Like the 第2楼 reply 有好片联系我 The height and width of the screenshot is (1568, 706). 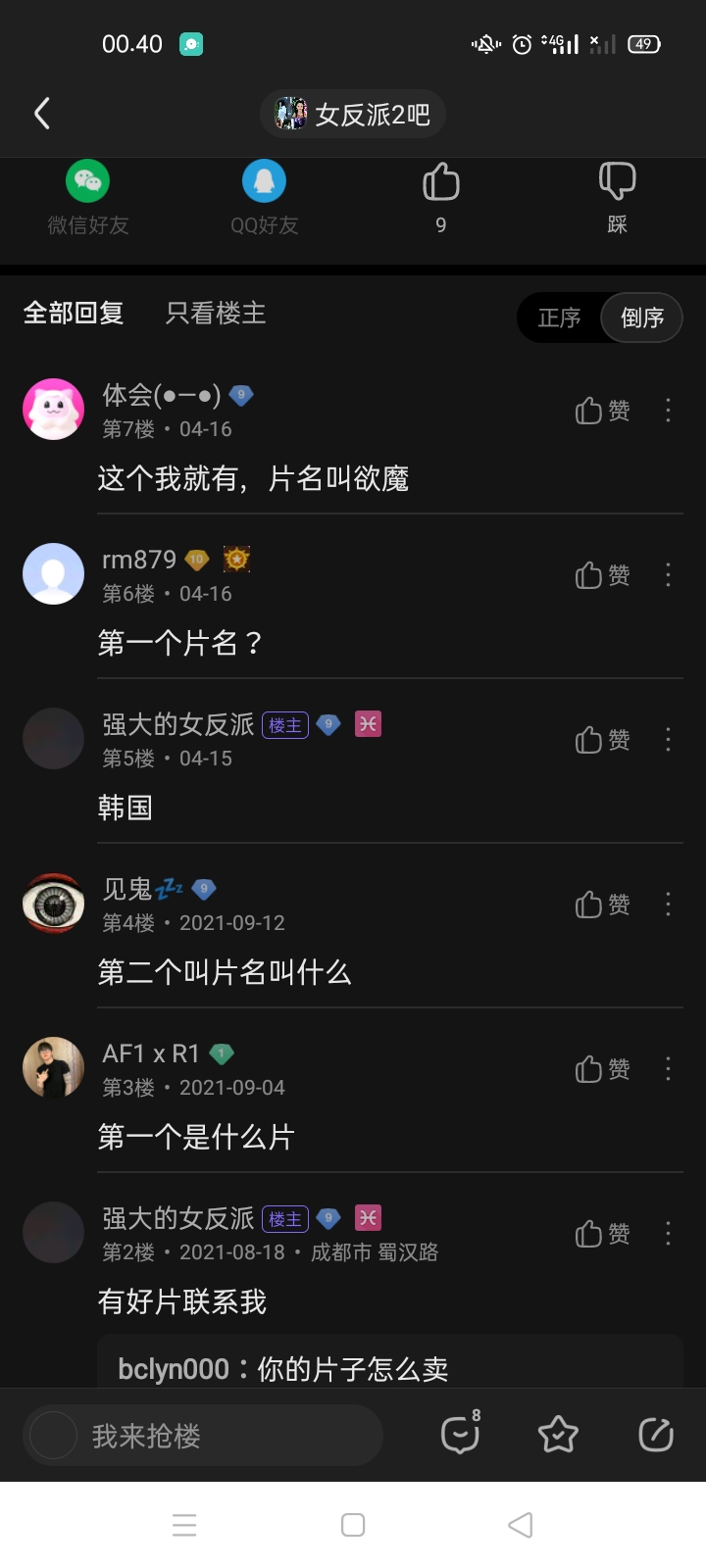coord(602,1234)
